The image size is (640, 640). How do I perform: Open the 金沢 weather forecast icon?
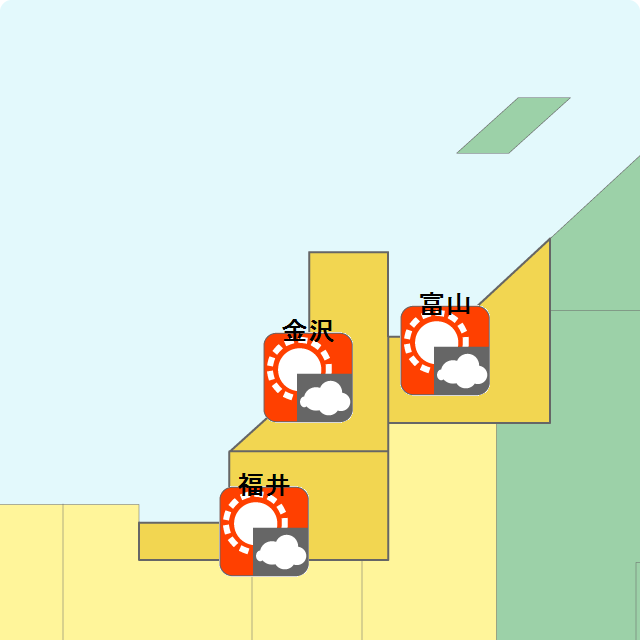point(308,378)
